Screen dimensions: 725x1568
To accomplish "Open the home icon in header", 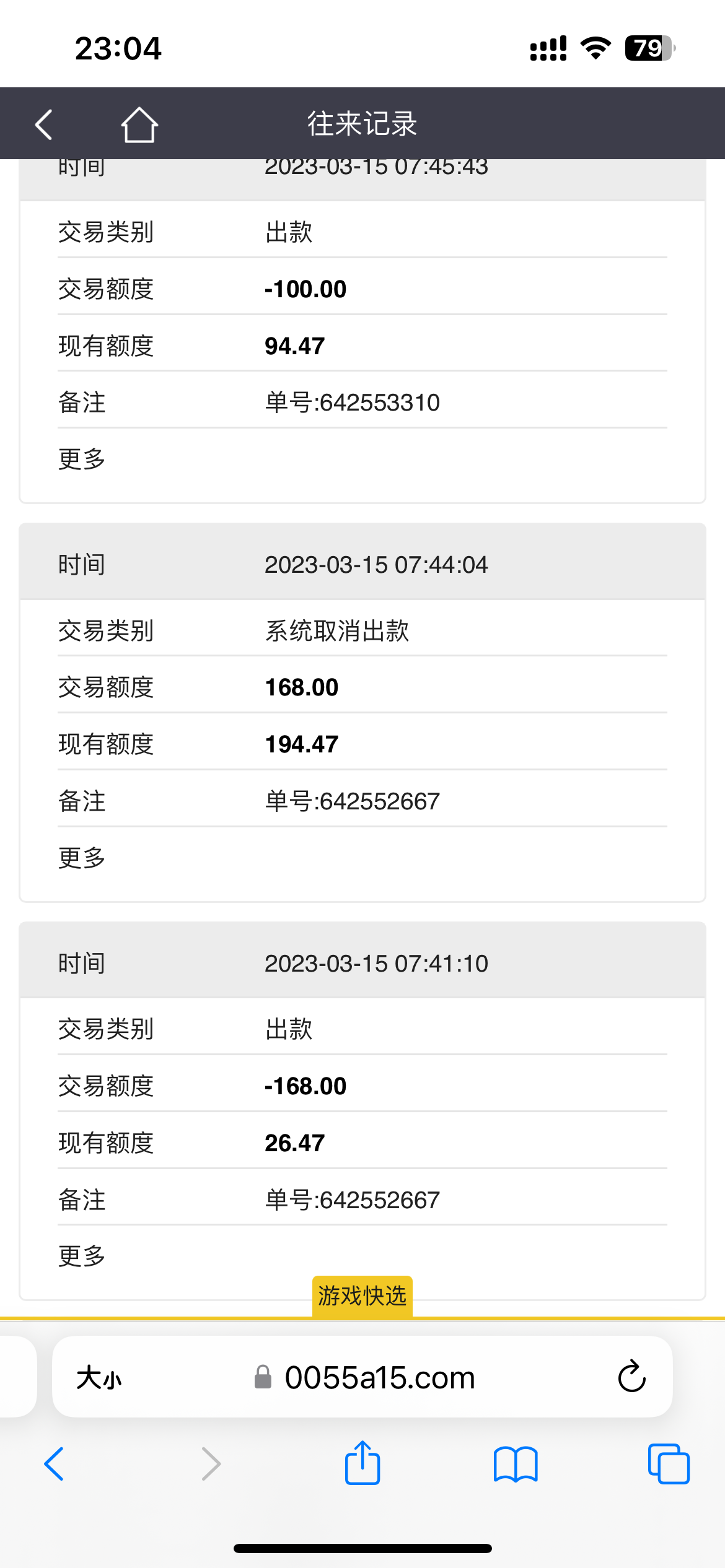I will [x=139, y=124].
